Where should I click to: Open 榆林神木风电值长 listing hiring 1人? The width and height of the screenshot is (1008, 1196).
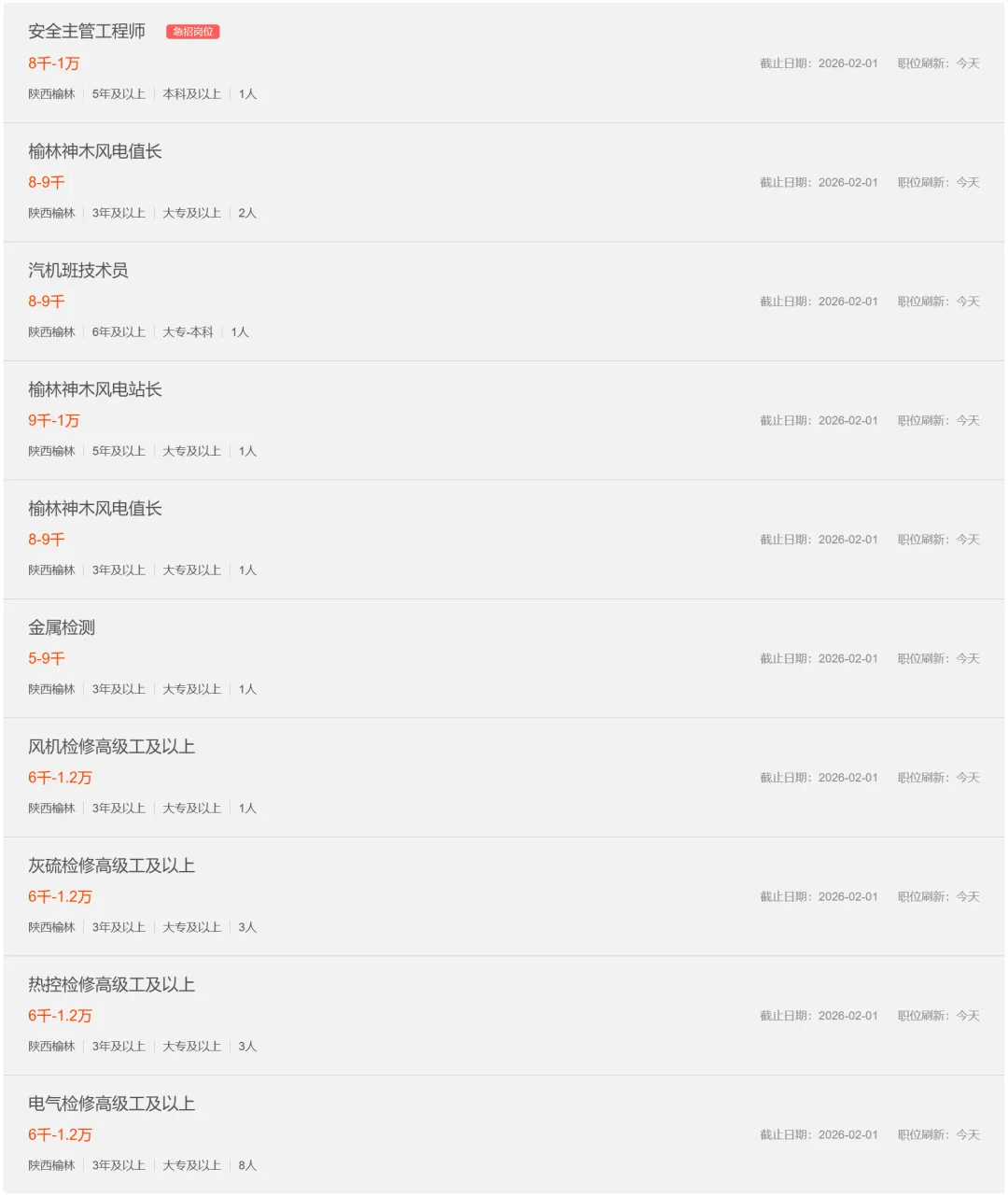click(x=95, y=509)
